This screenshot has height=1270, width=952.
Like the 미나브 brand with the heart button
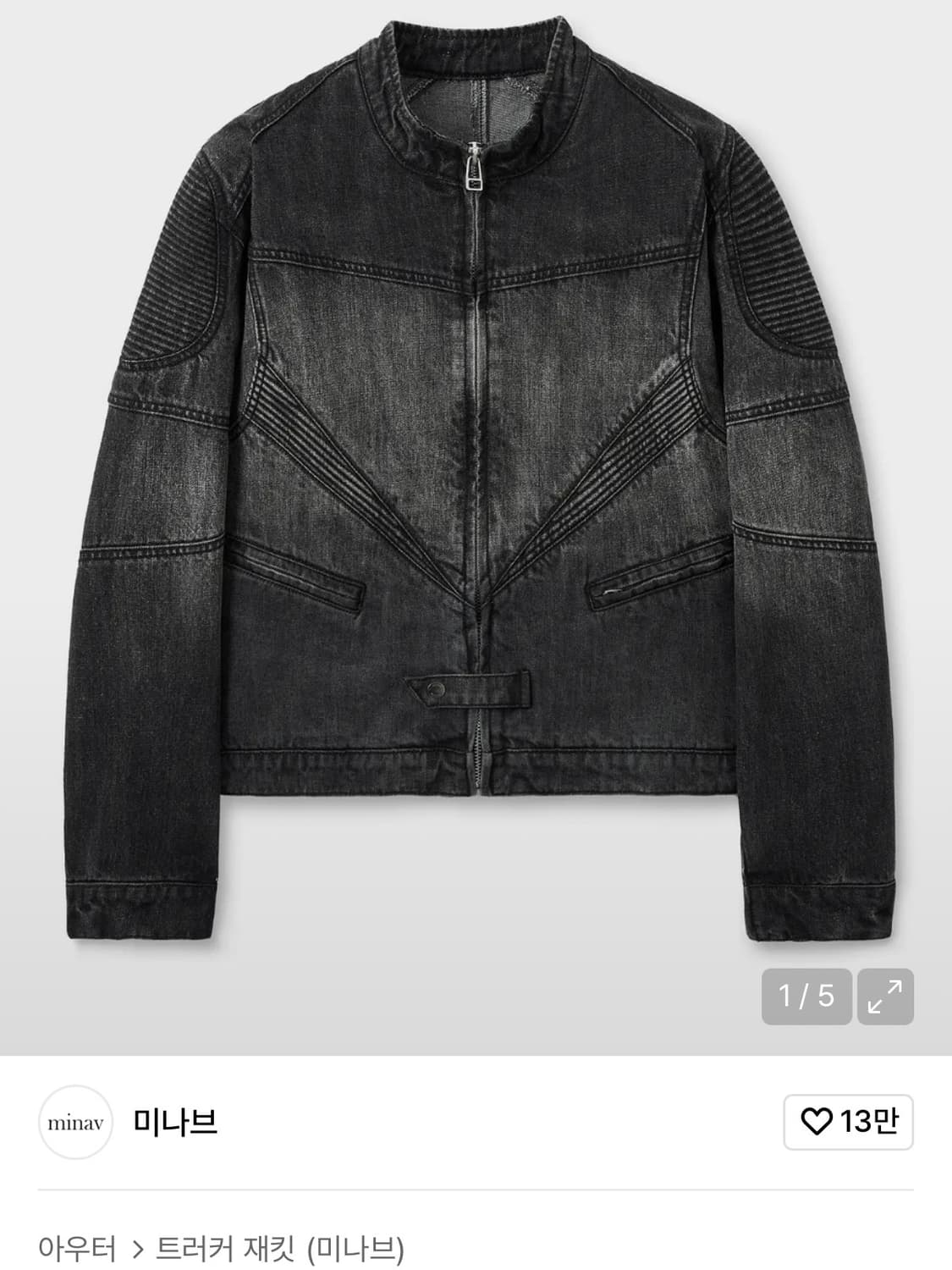point(848,1122)
